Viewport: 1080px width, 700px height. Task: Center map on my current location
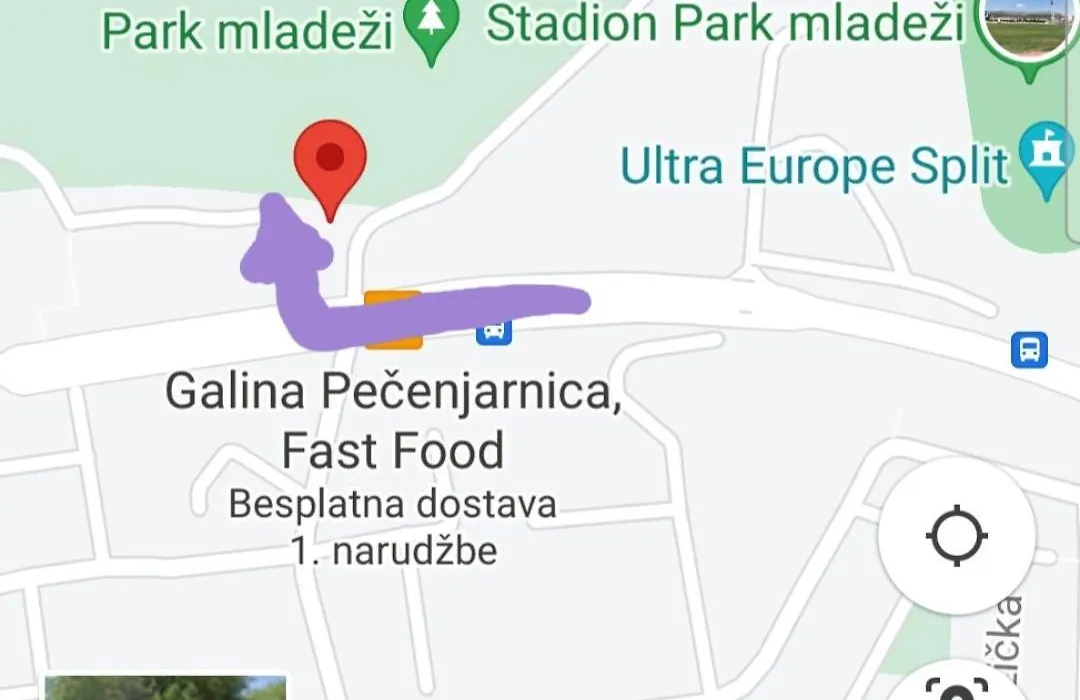coord(955,536)
